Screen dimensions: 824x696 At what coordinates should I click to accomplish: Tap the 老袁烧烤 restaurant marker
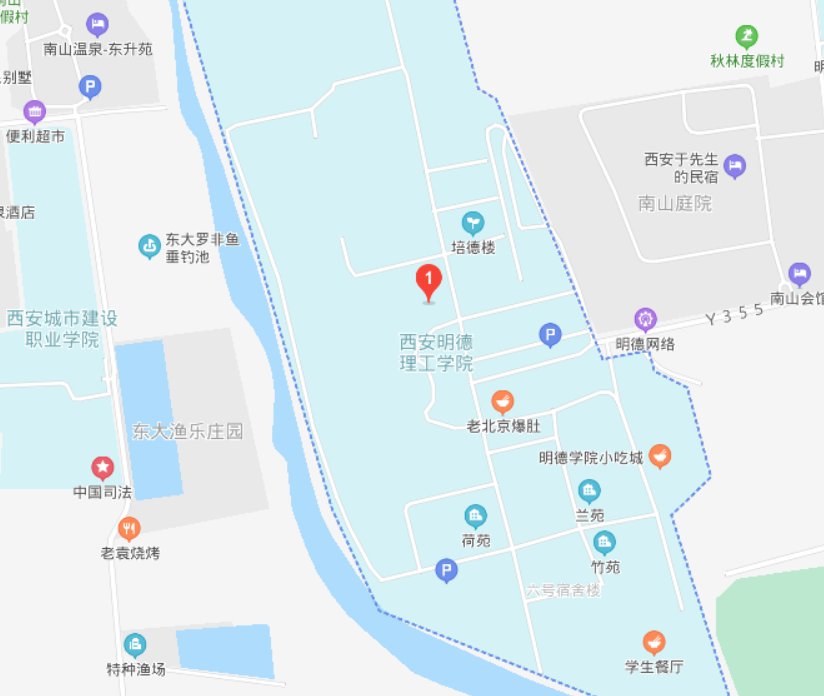(129, 529)
